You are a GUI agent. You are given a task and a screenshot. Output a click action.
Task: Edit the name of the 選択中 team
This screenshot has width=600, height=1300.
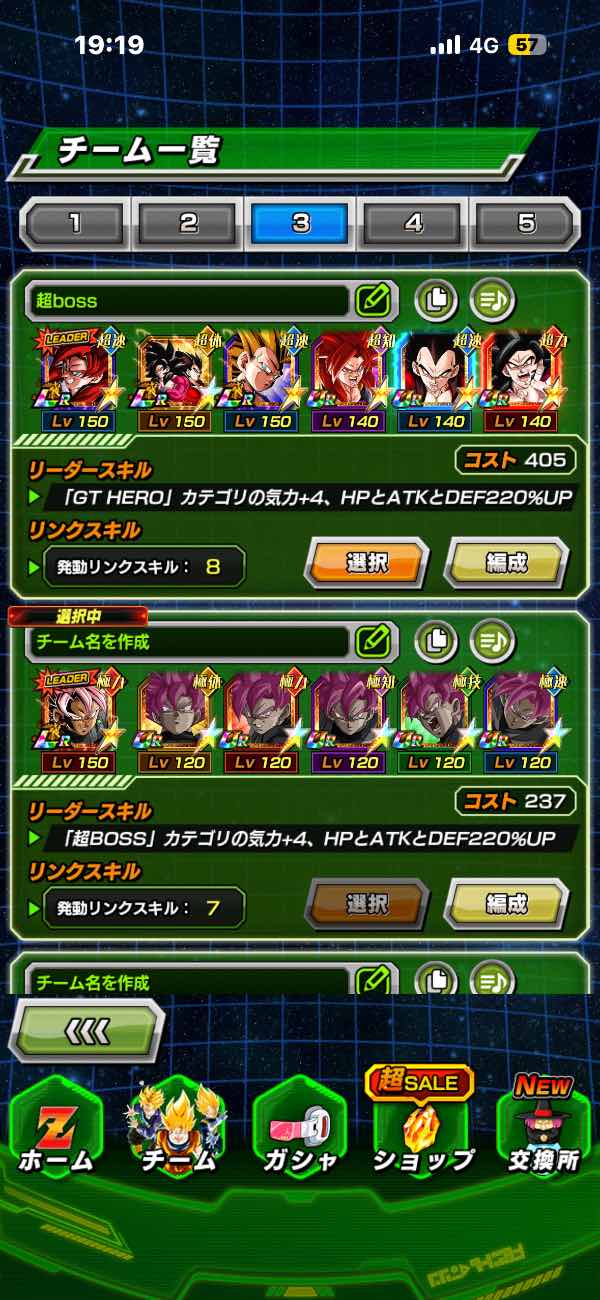[372, 640]
